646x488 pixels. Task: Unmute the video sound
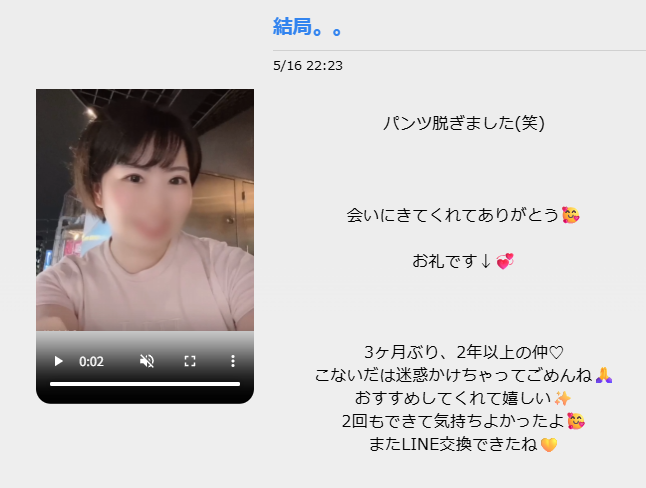[x=146, y=361]
